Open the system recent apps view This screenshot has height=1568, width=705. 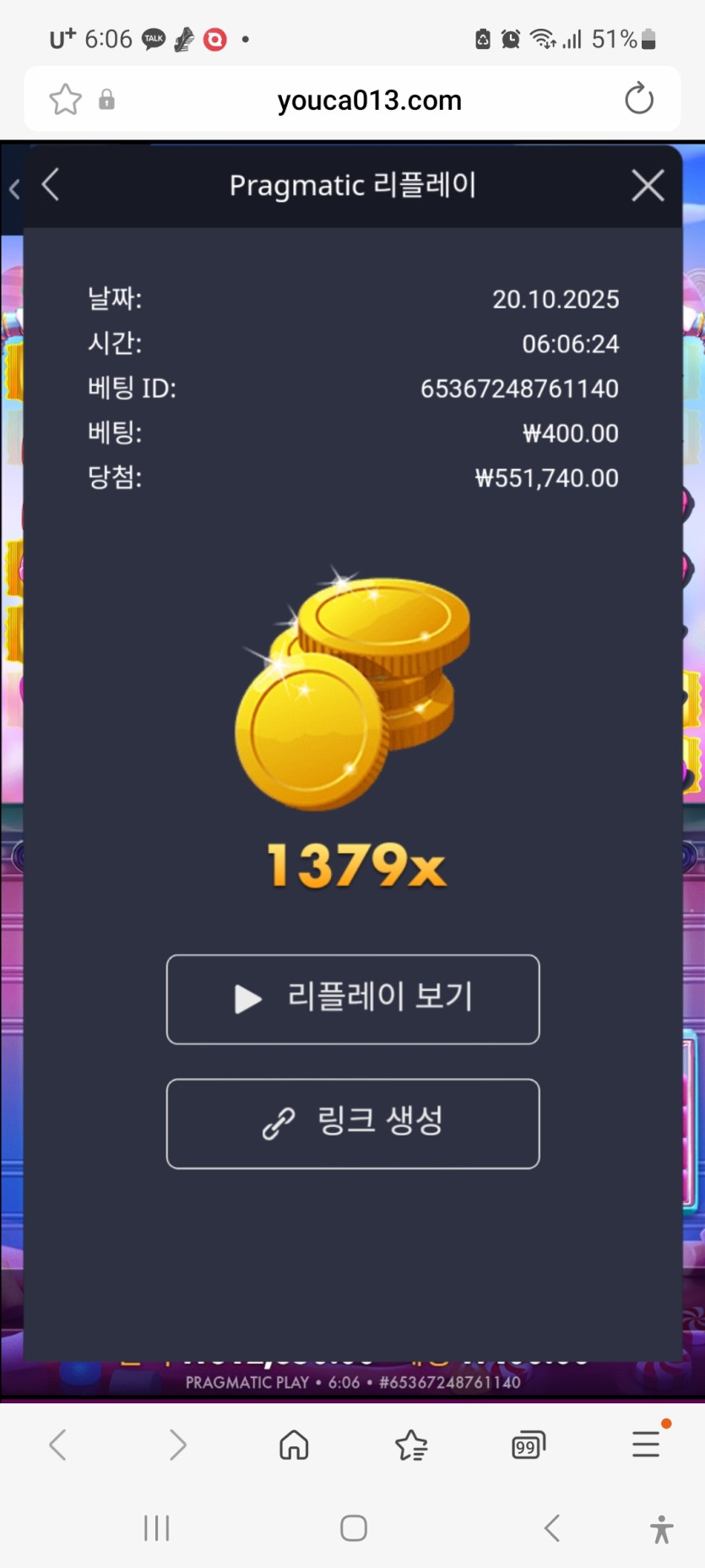tap(156, 1527)
